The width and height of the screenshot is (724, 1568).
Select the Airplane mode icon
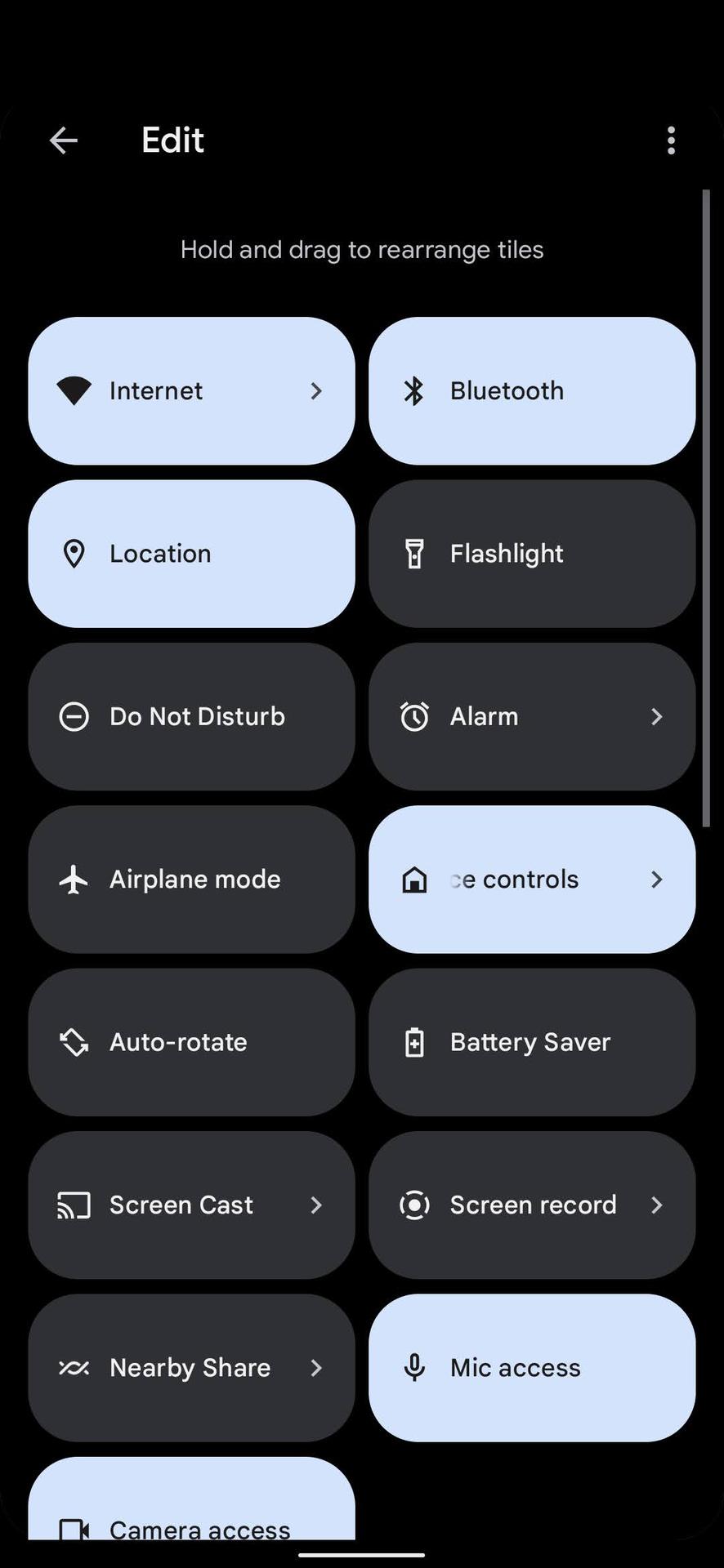tap(74, 879)
